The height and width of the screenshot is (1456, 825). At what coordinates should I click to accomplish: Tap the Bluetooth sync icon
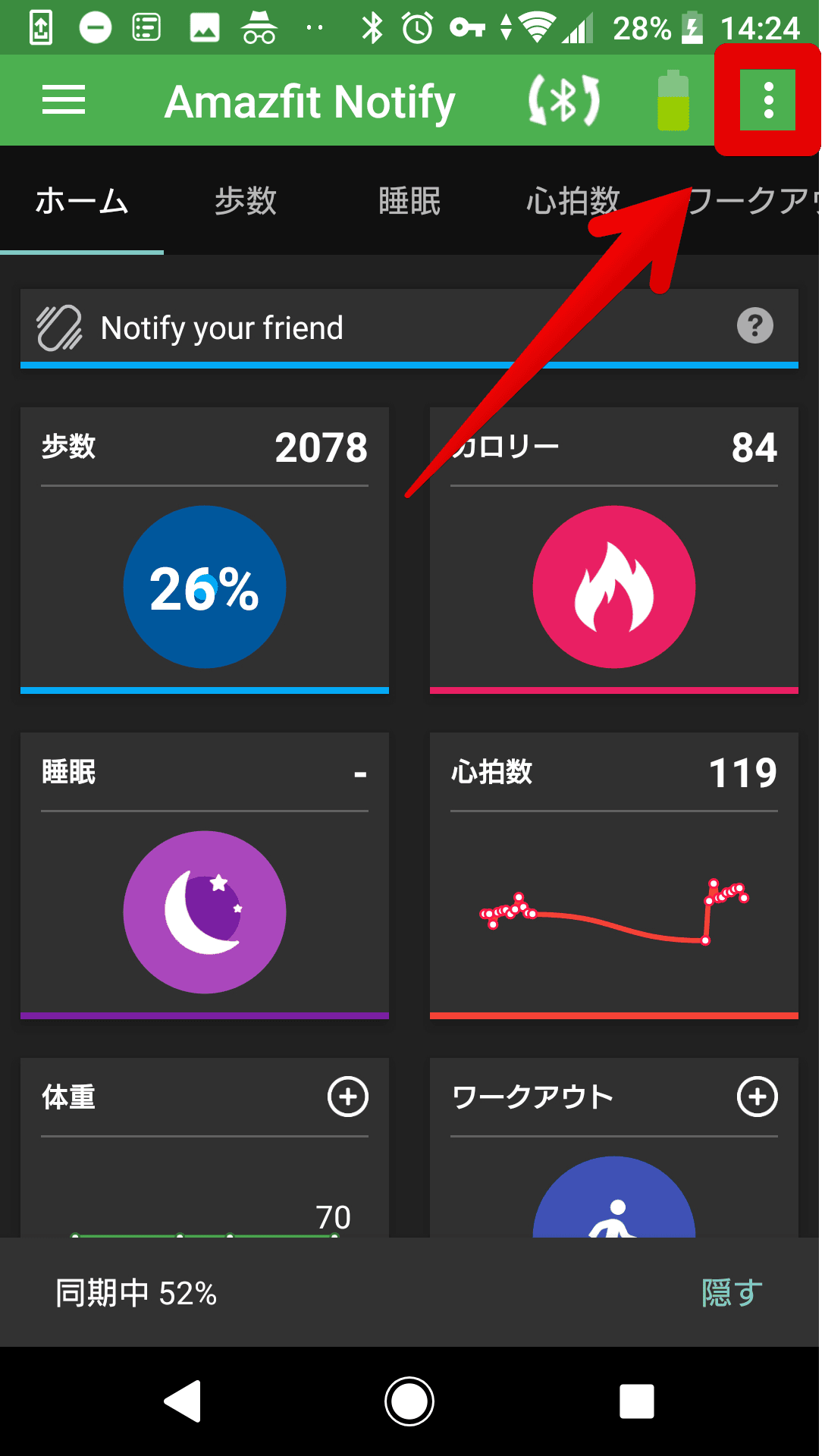[564, 100]
